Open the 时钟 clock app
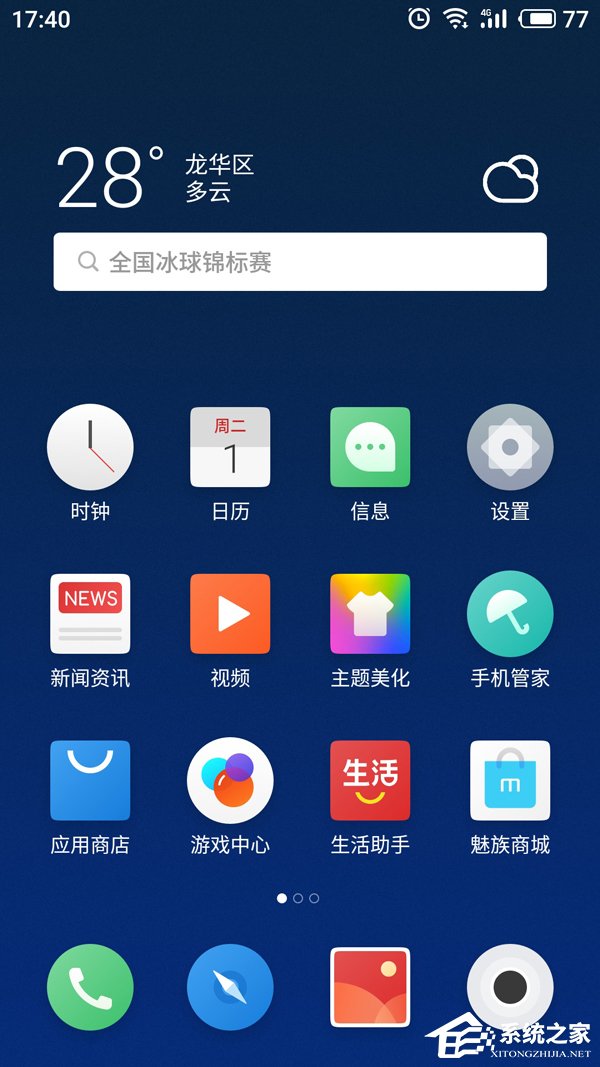This screenshot has height=1067, width=600. [x=90, y=447]
